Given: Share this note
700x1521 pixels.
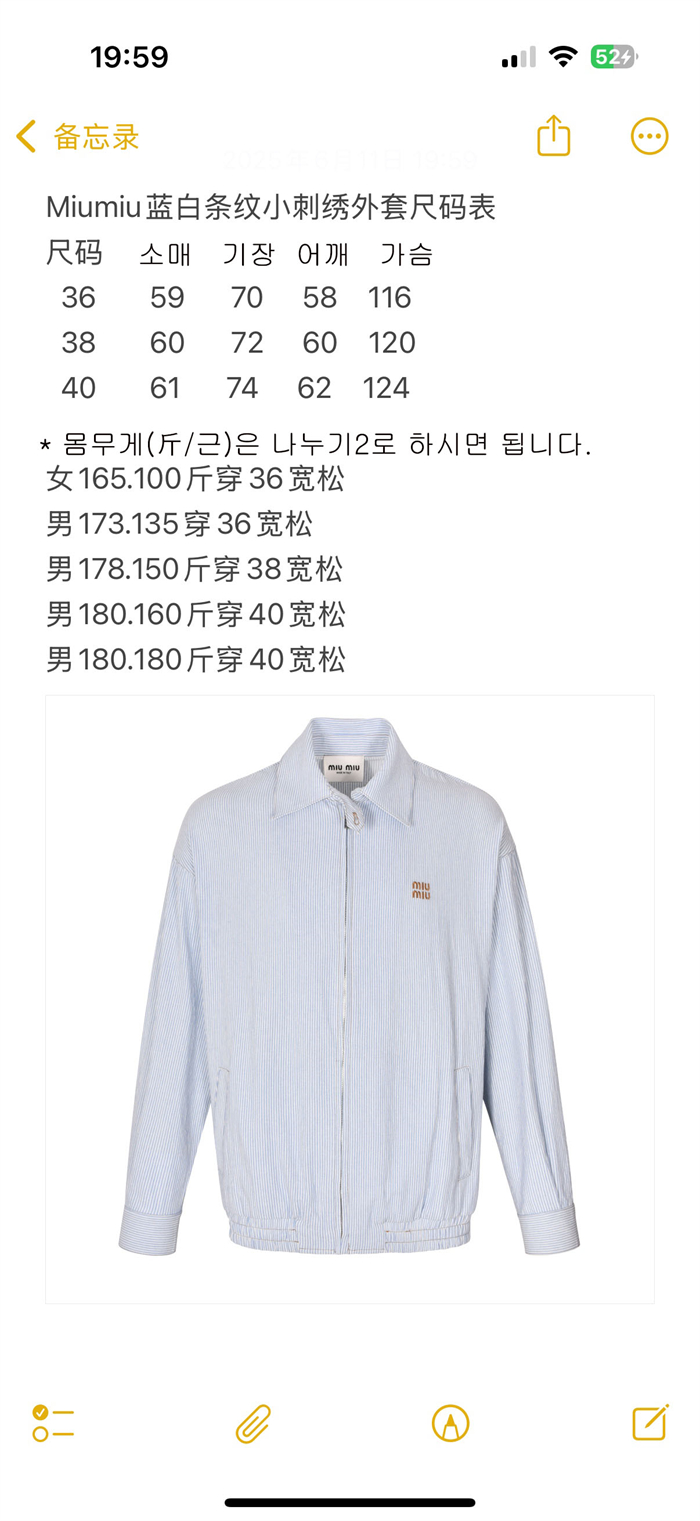Looking at the screenshot, I should [553, 135].
